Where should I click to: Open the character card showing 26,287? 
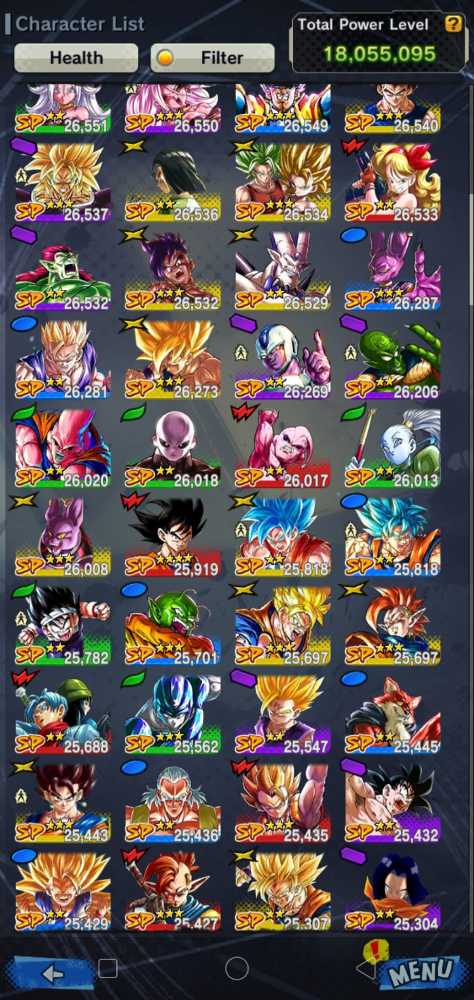tap(392, 271)
